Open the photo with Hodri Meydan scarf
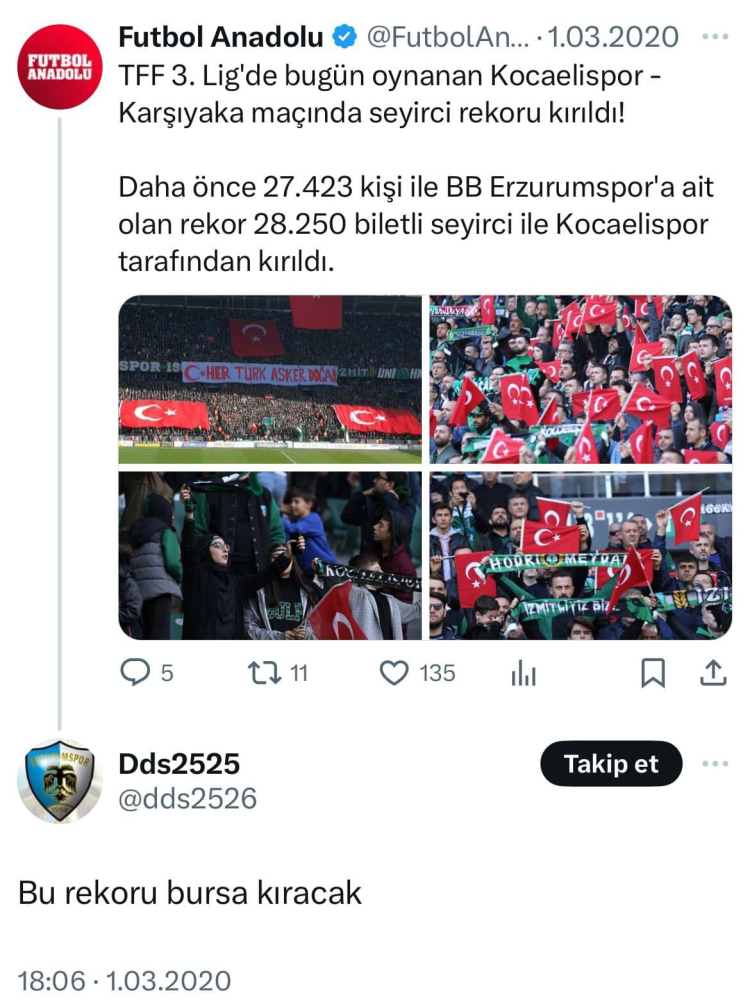Viewport: 750px width, 1007px height. 580,556
